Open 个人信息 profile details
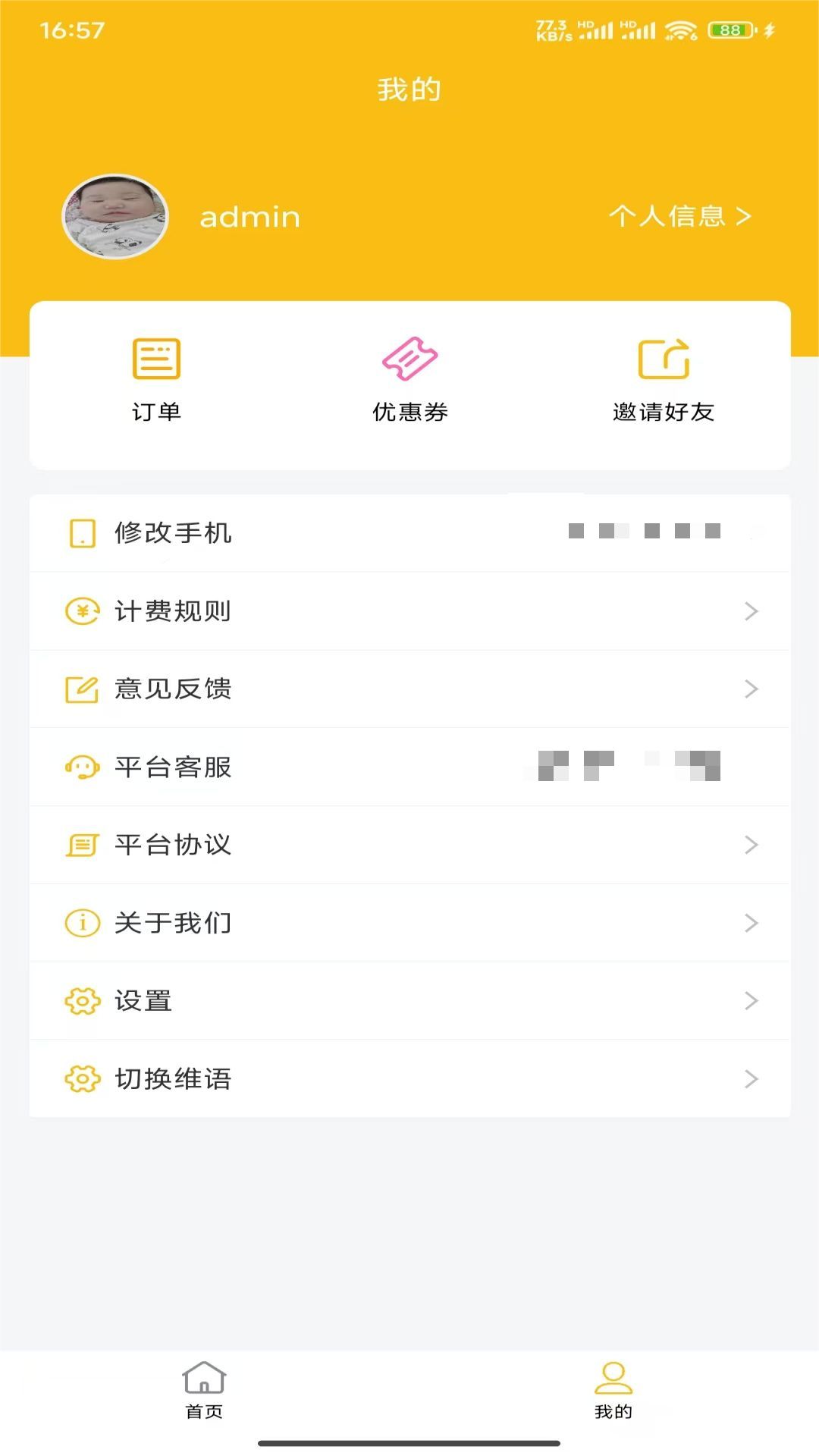The image size is (819, 1456). point(679,217)
